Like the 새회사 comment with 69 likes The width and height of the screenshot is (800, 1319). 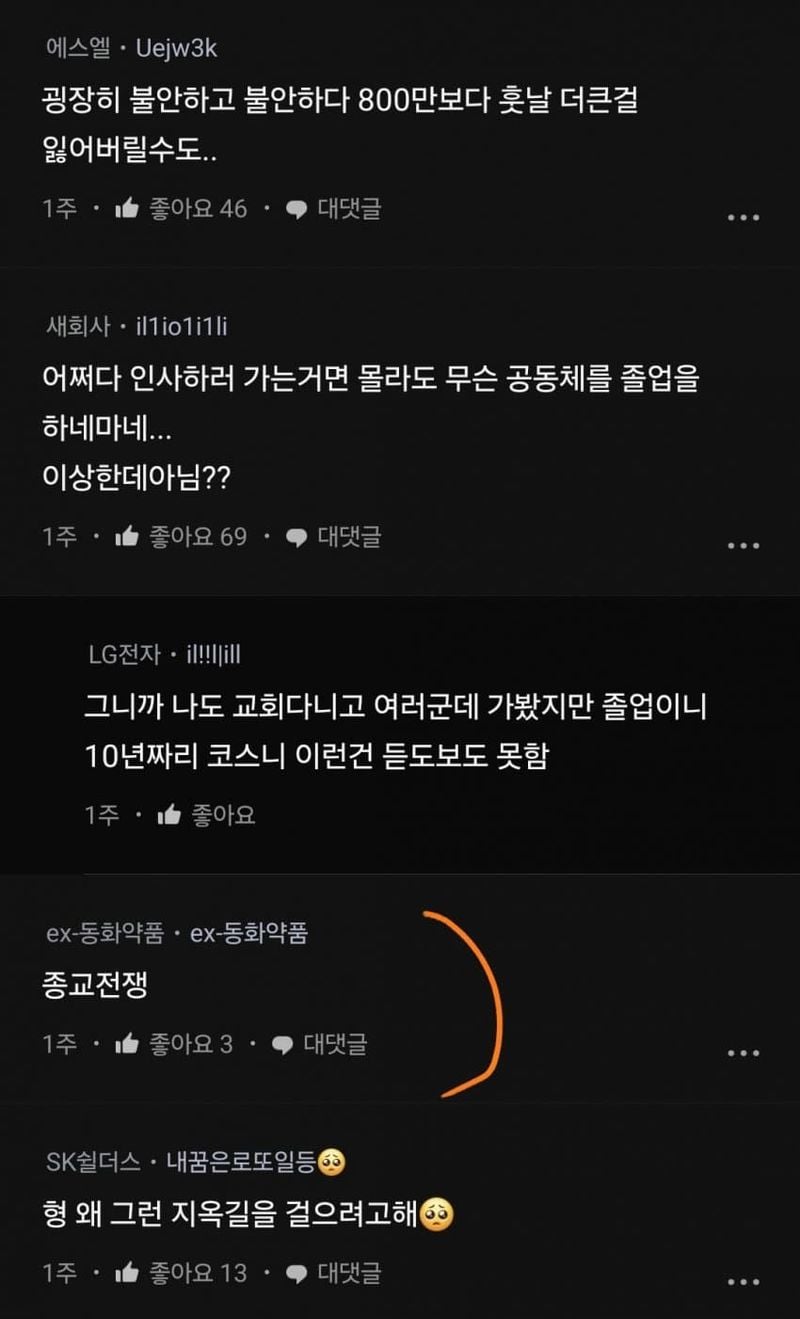(x=127, y=537)
